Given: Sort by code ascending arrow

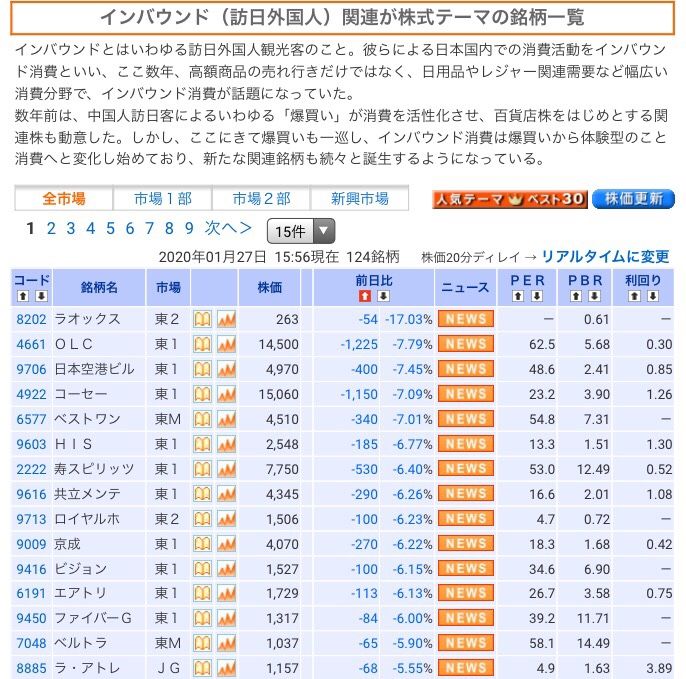Looking at the screenshot, I should coord(23,296).
